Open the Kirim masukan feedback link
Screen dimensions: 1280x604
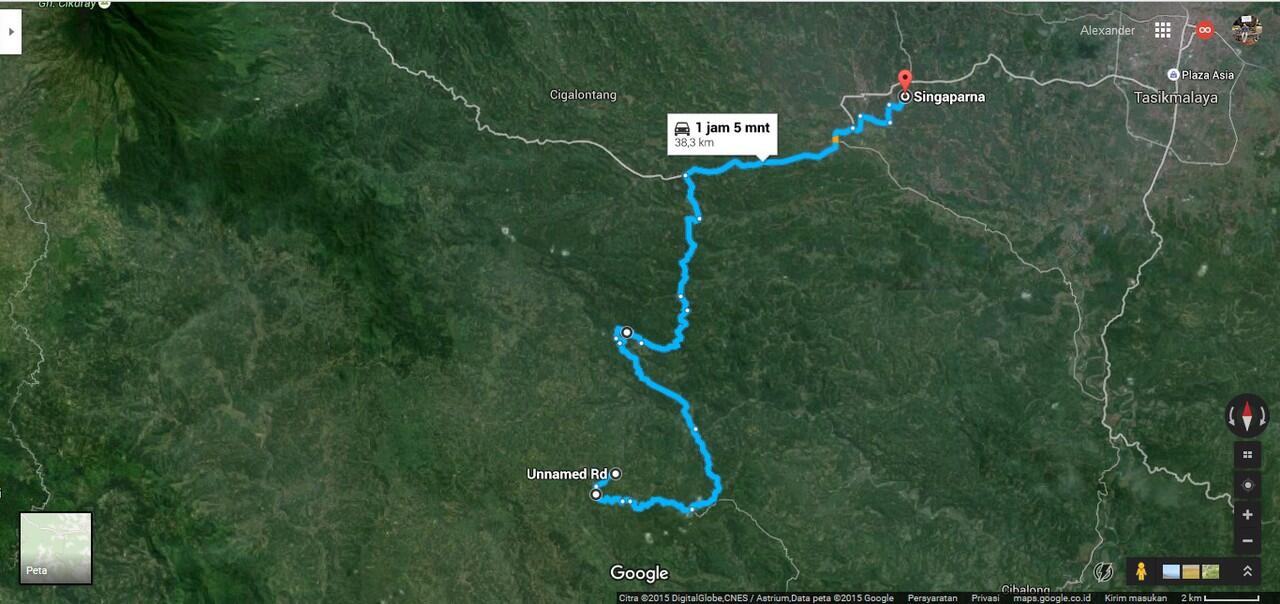pos(1135,598)
